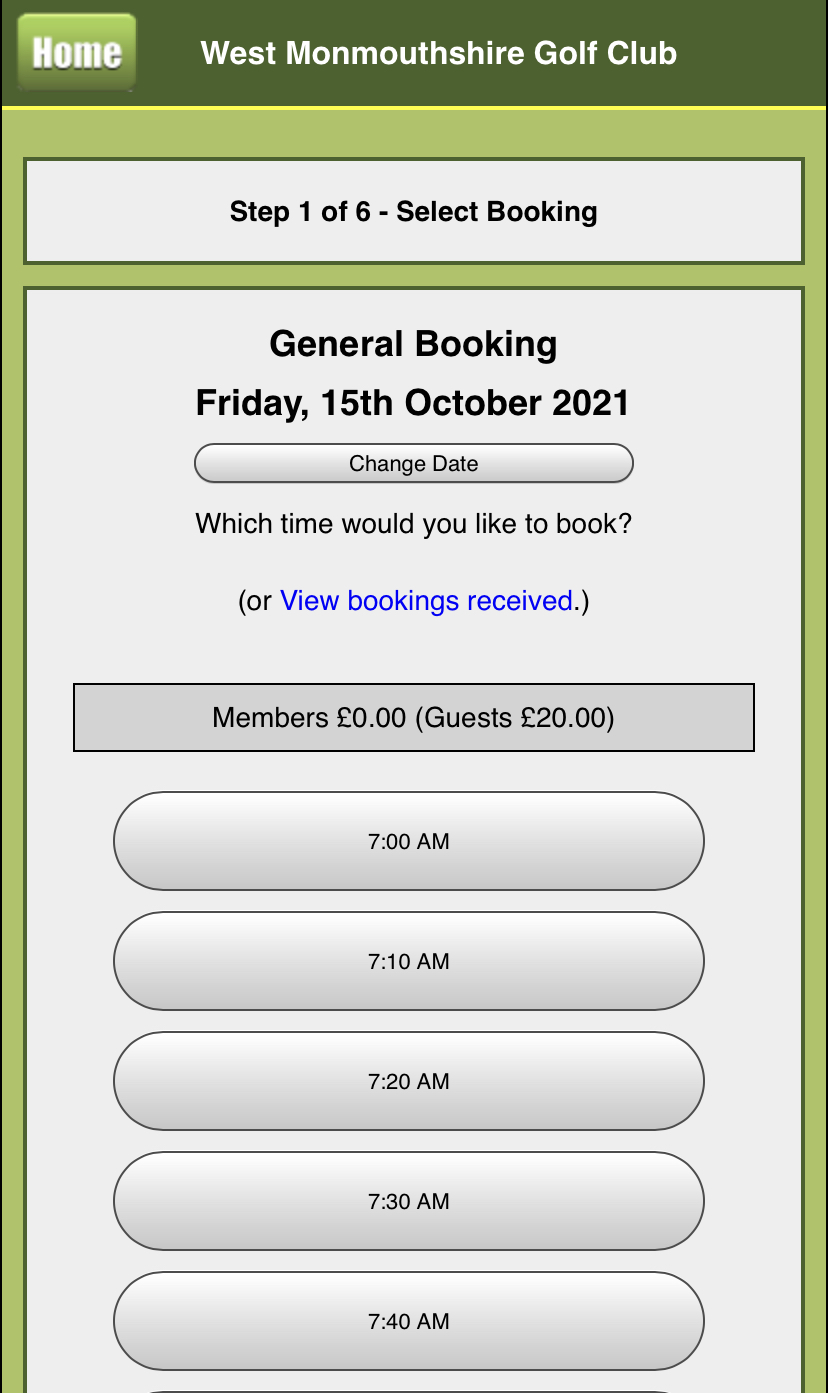Go to the Home page
The height and width of the screenshot is (1393, 828).
pyautogui.click(x=77, y=52)
